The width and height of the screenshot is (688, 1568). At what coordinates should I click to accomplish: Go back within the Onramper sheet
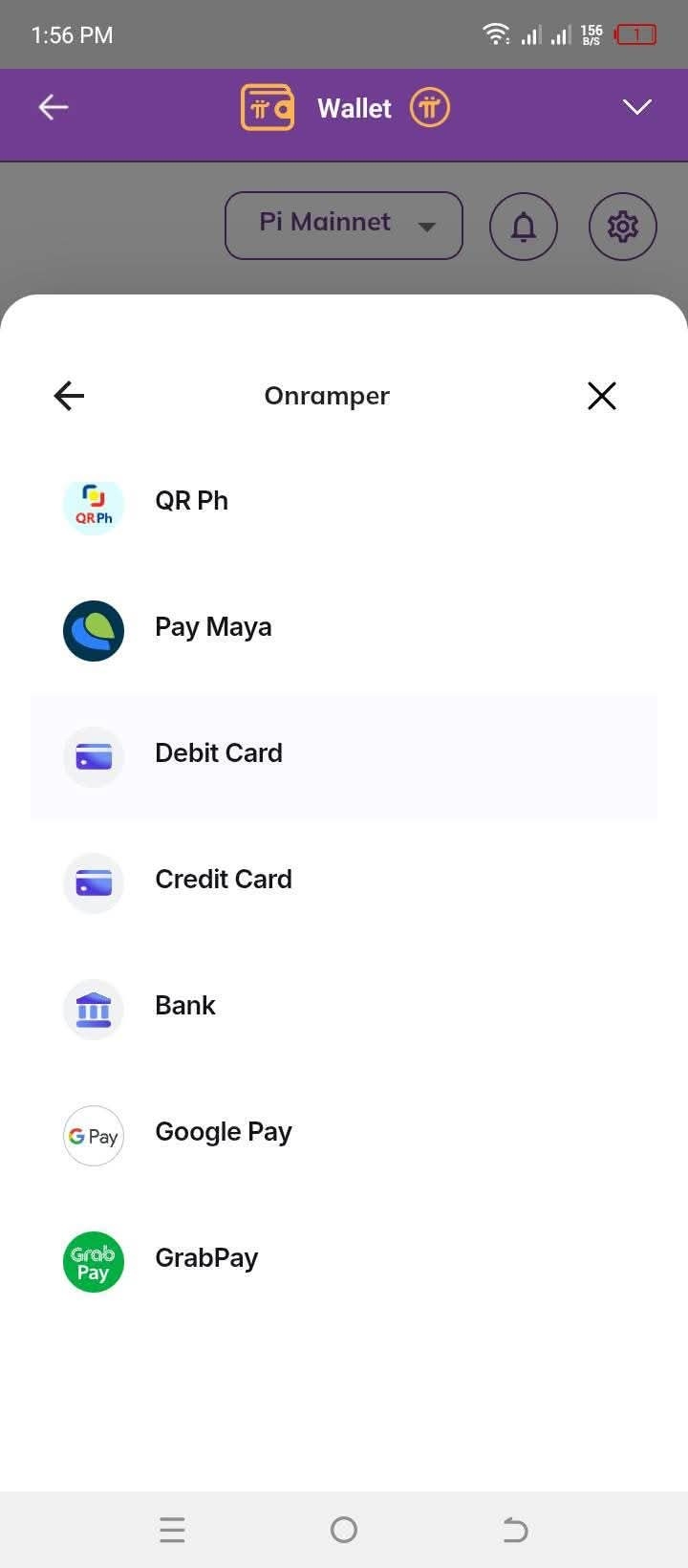[x=69, y=396]
